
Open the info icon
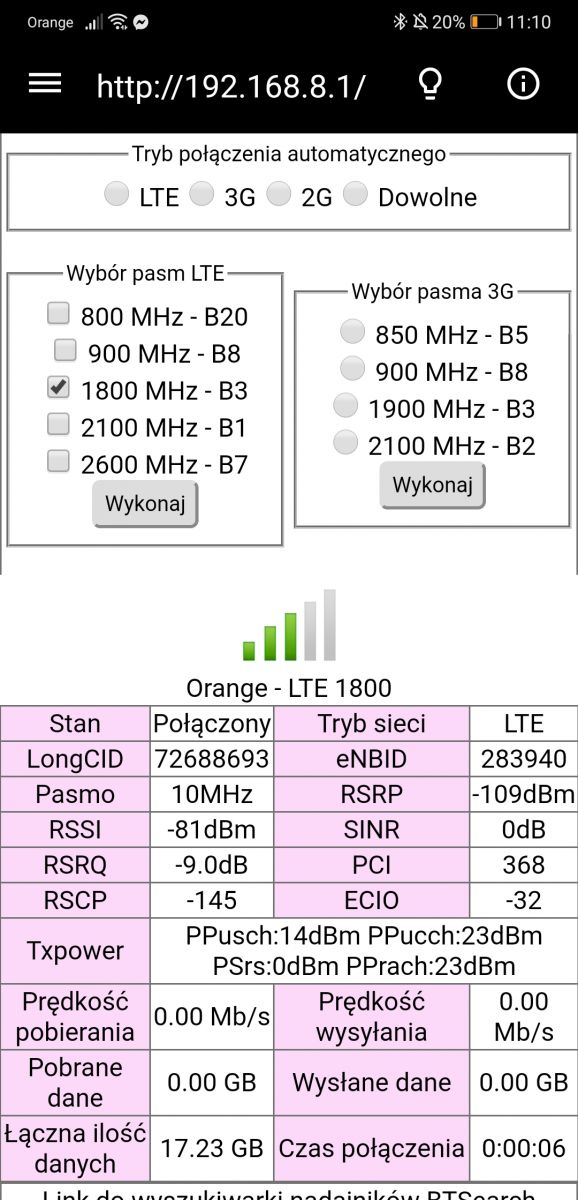(523, 84)
